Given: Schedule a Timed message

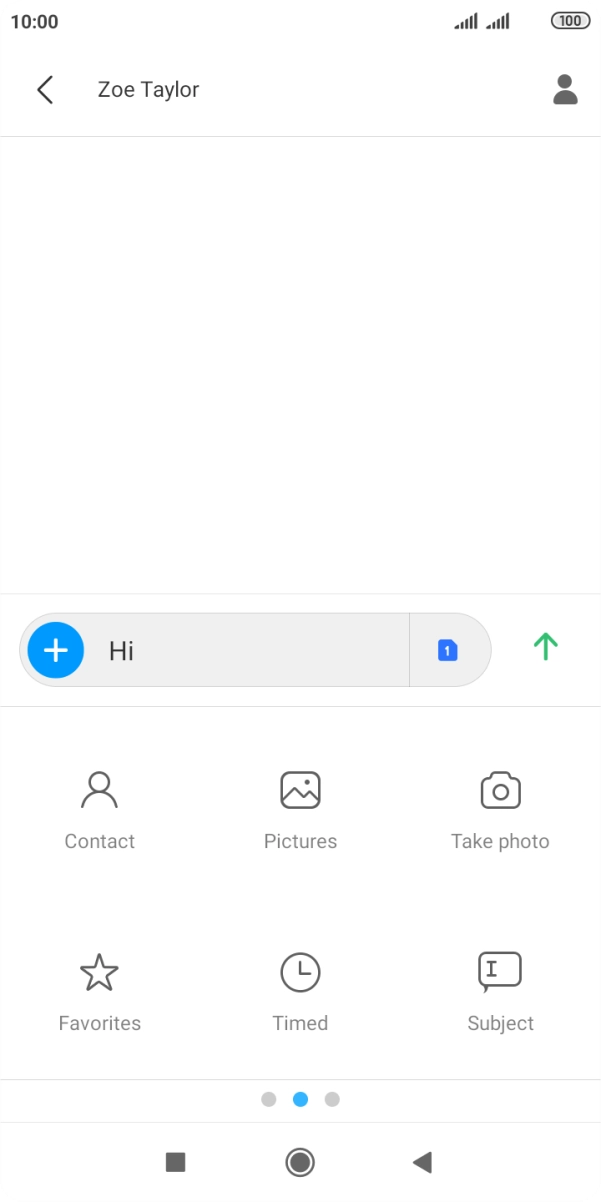Looking at the screenshot, I should pos(300,992).
